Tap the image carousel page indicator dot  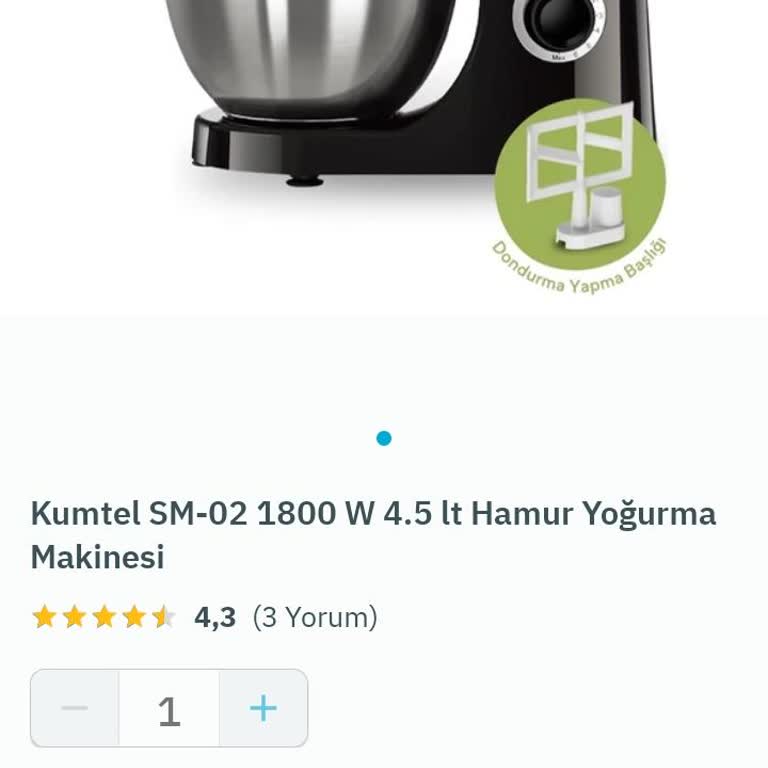(x=384, y=438)
